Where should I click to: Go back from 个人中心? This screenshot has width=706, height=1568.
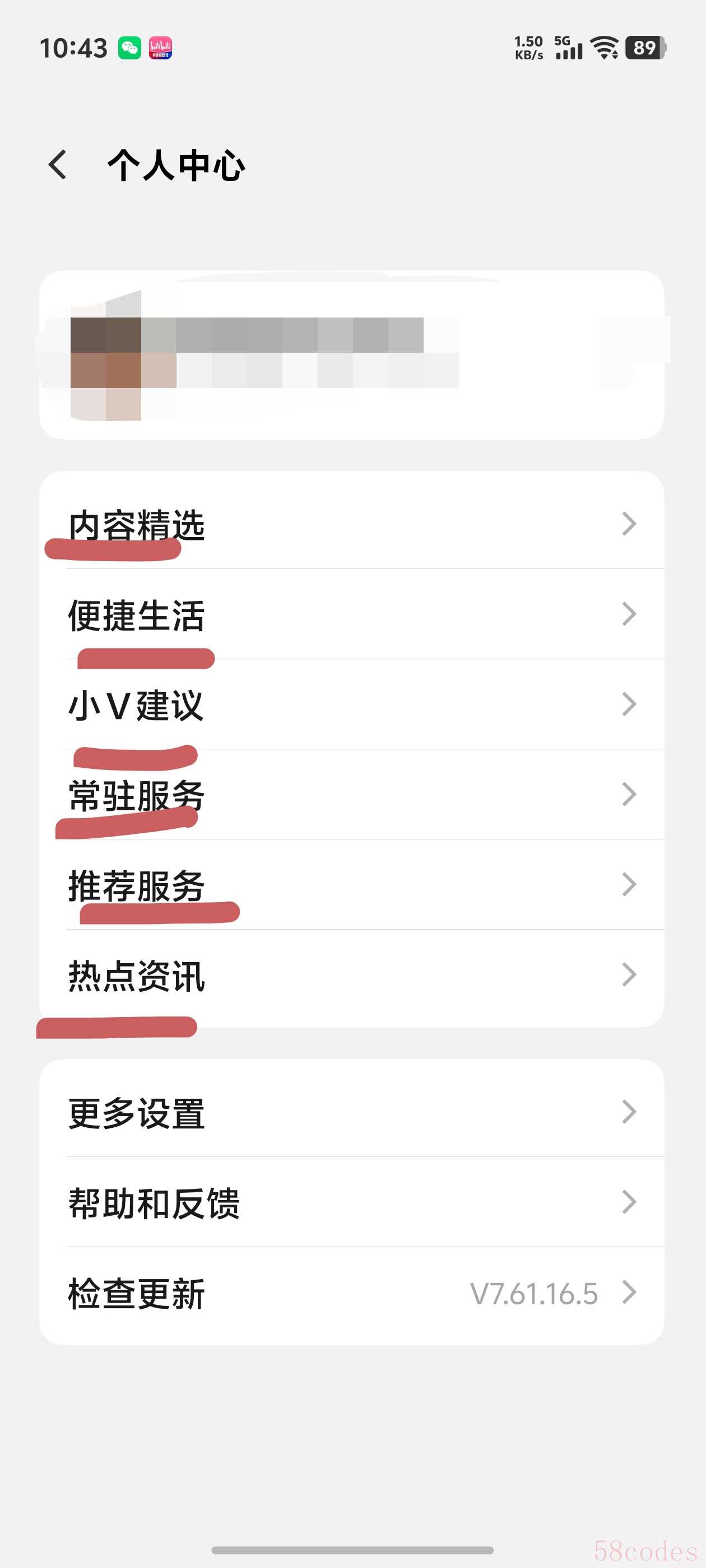pyautogui.click(x=58, y=165)
